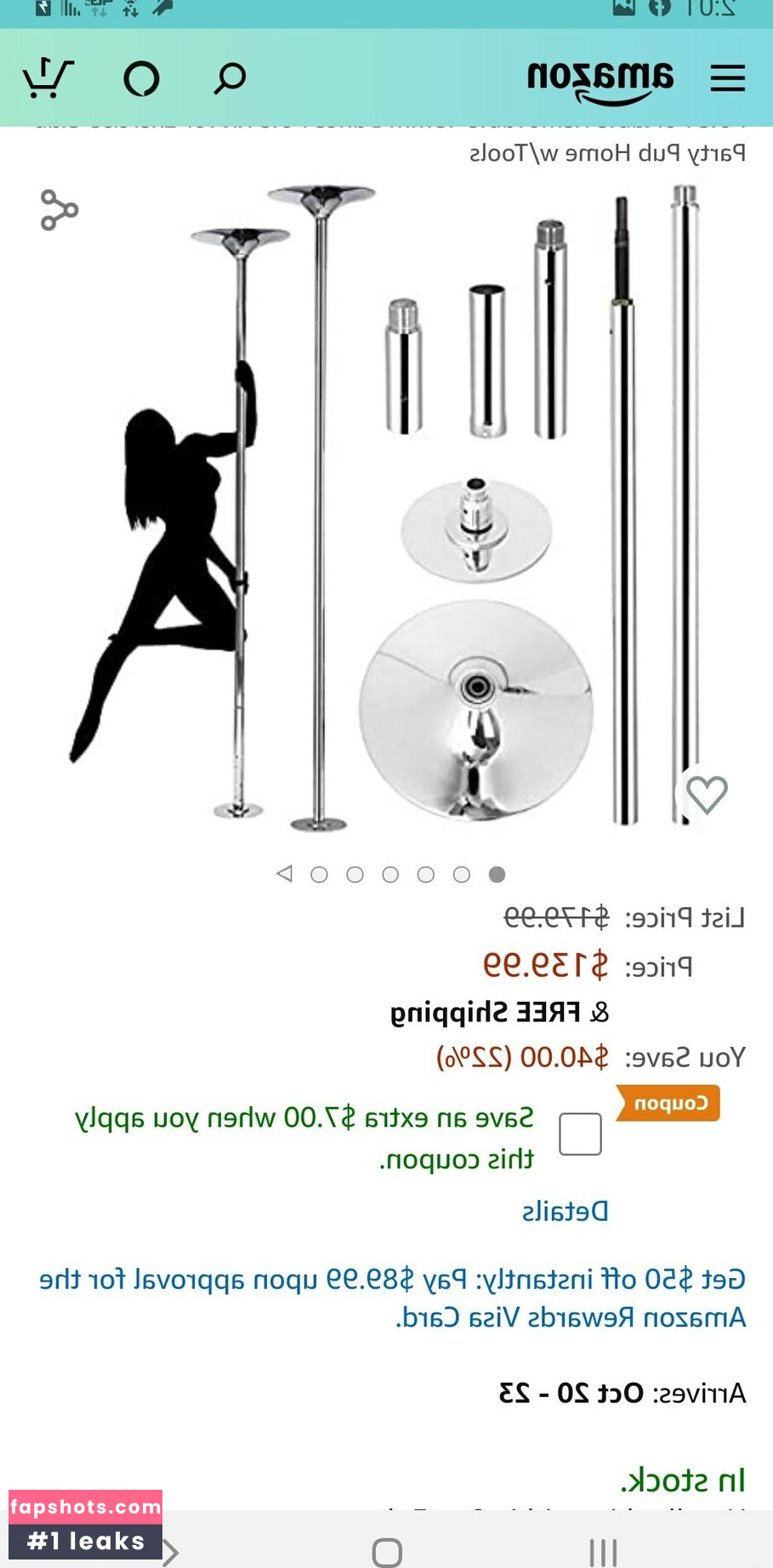773x1568 pixels.
Task: Activate the Alexa circle icon
Action: point(141,79)
